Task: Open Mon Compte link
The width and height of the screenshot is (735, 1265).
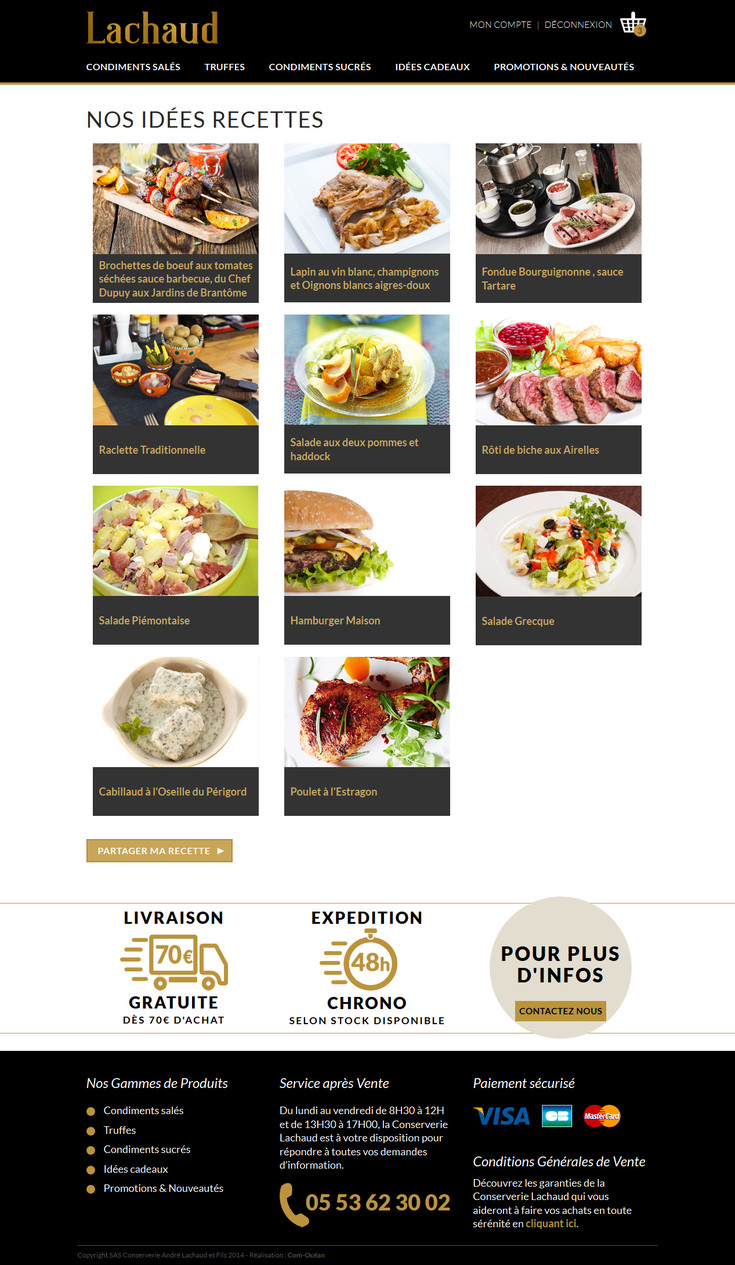Action: point(501,25)
